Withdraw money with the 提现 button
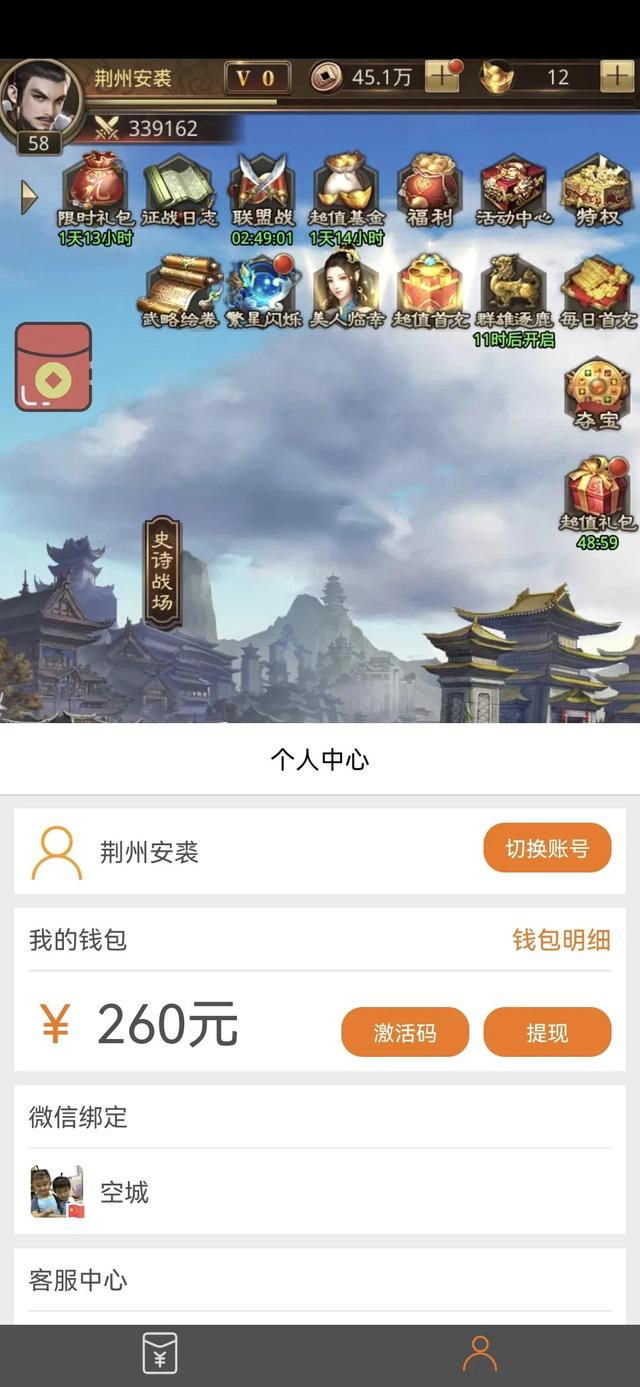 pos(547,1032)
